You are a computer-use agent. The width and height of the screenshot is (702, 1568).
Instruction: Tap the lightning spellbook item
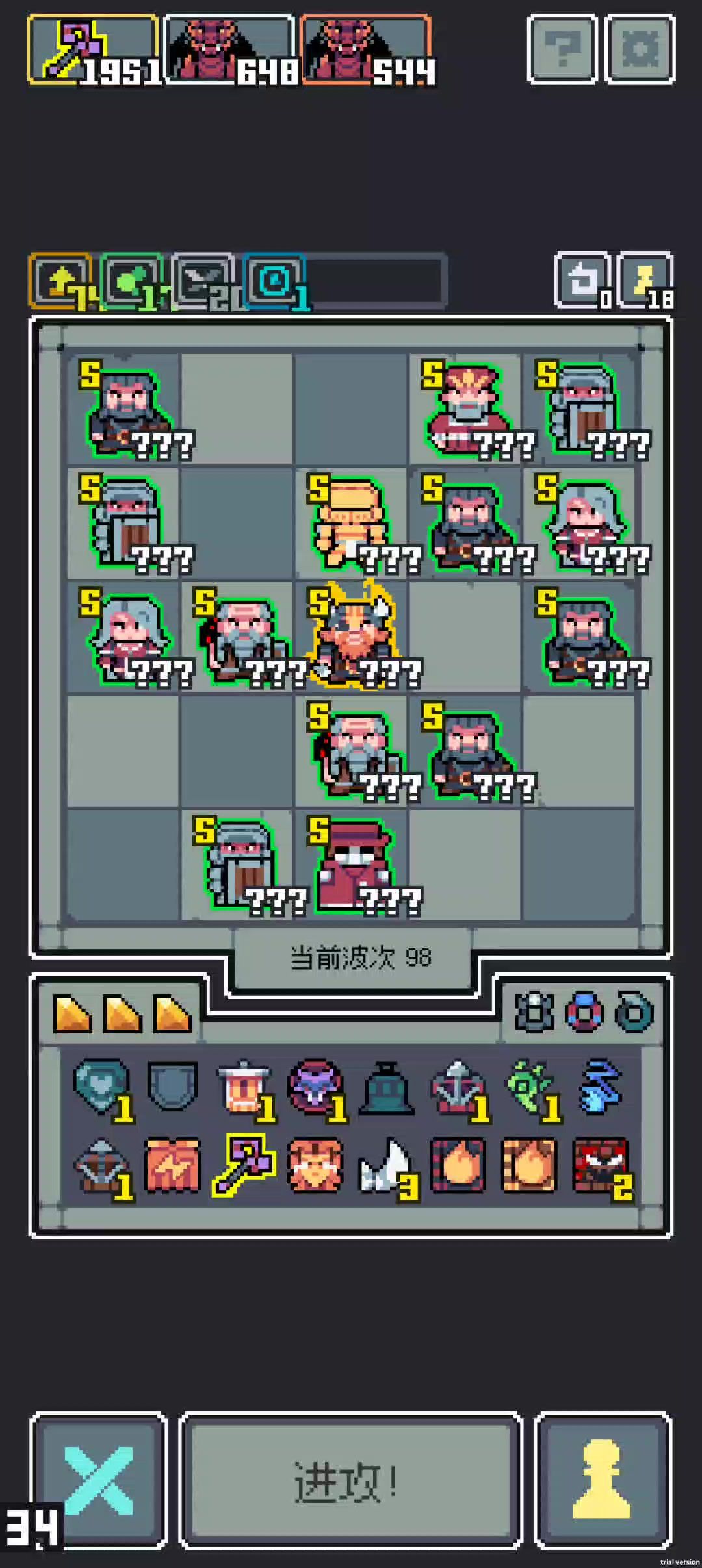(172, 1164)
